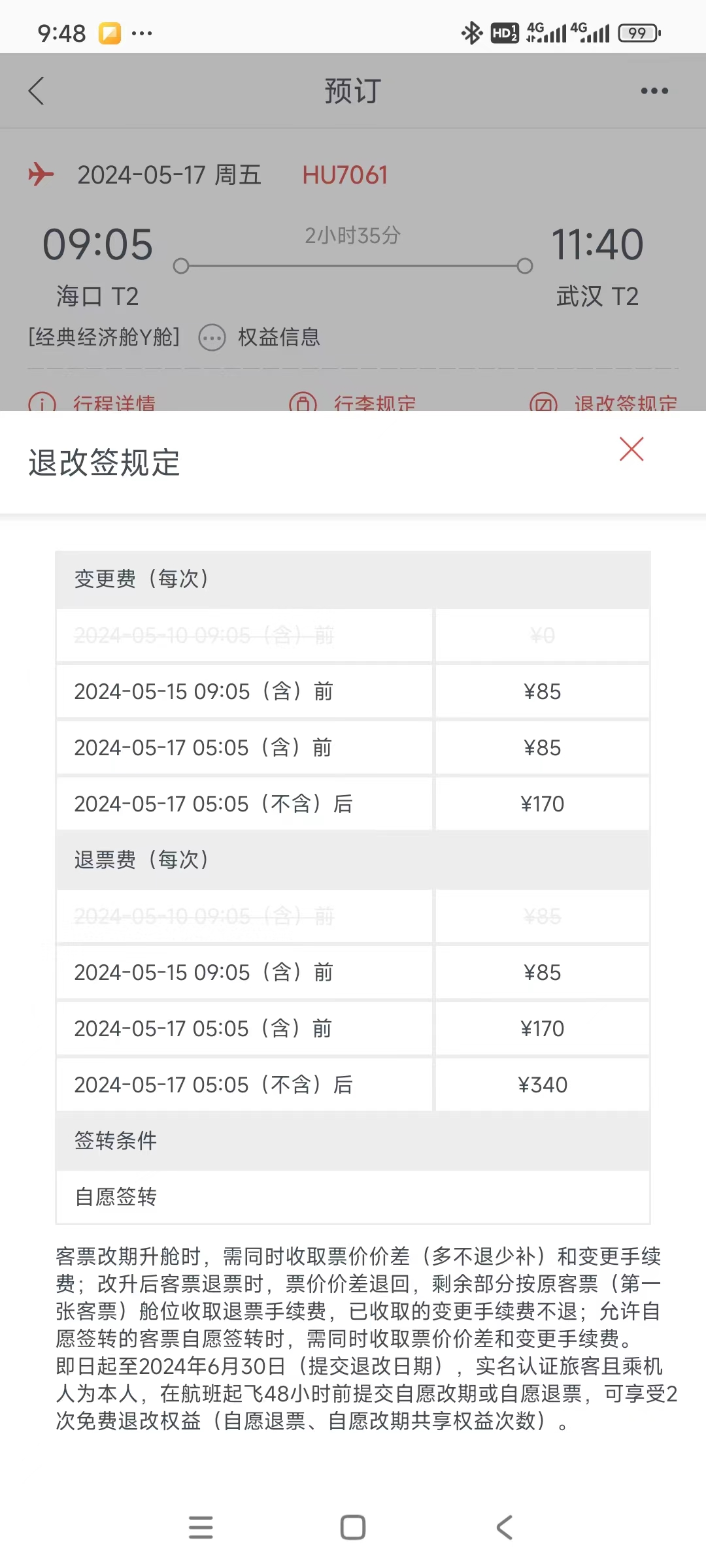The width and height of the screenshot is (706, 1568).
Task: Tap the system back button
Action: [x=505, y=1527]
